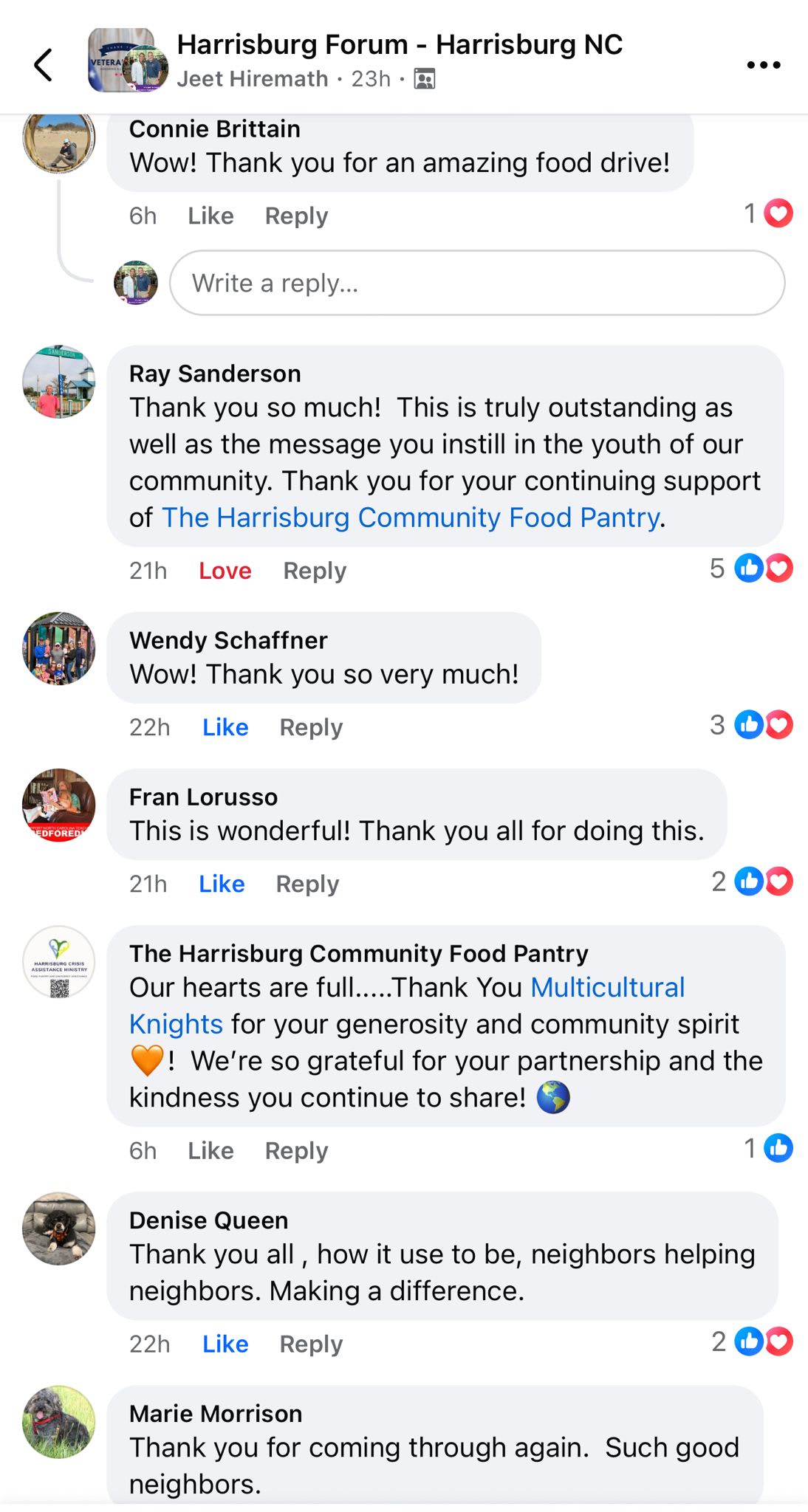Screen dimensions: 808x1512
Task: Open Harrisburg Forum group title
Action: [400, 45]
